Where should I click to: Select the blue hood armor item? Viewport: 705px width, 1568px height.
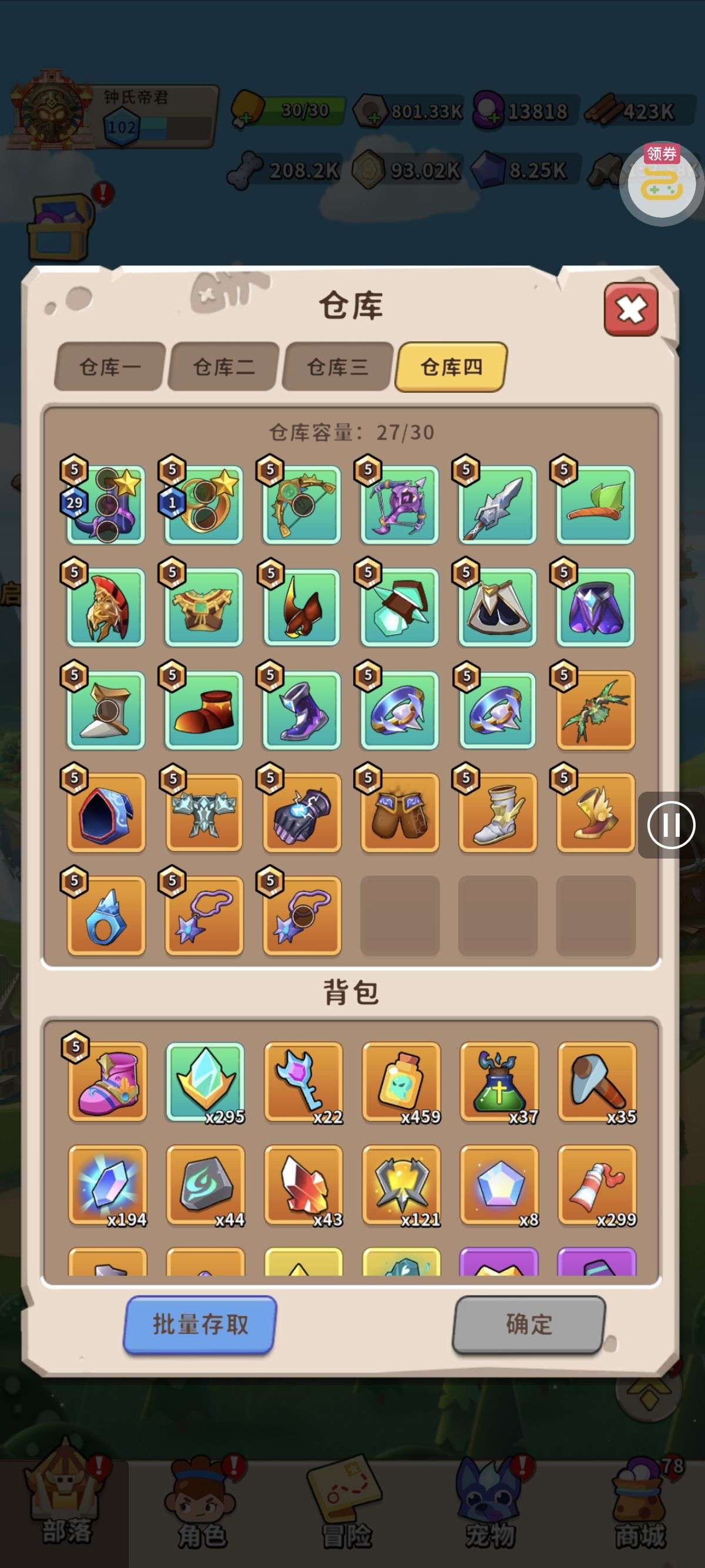(x=106, y=813)
